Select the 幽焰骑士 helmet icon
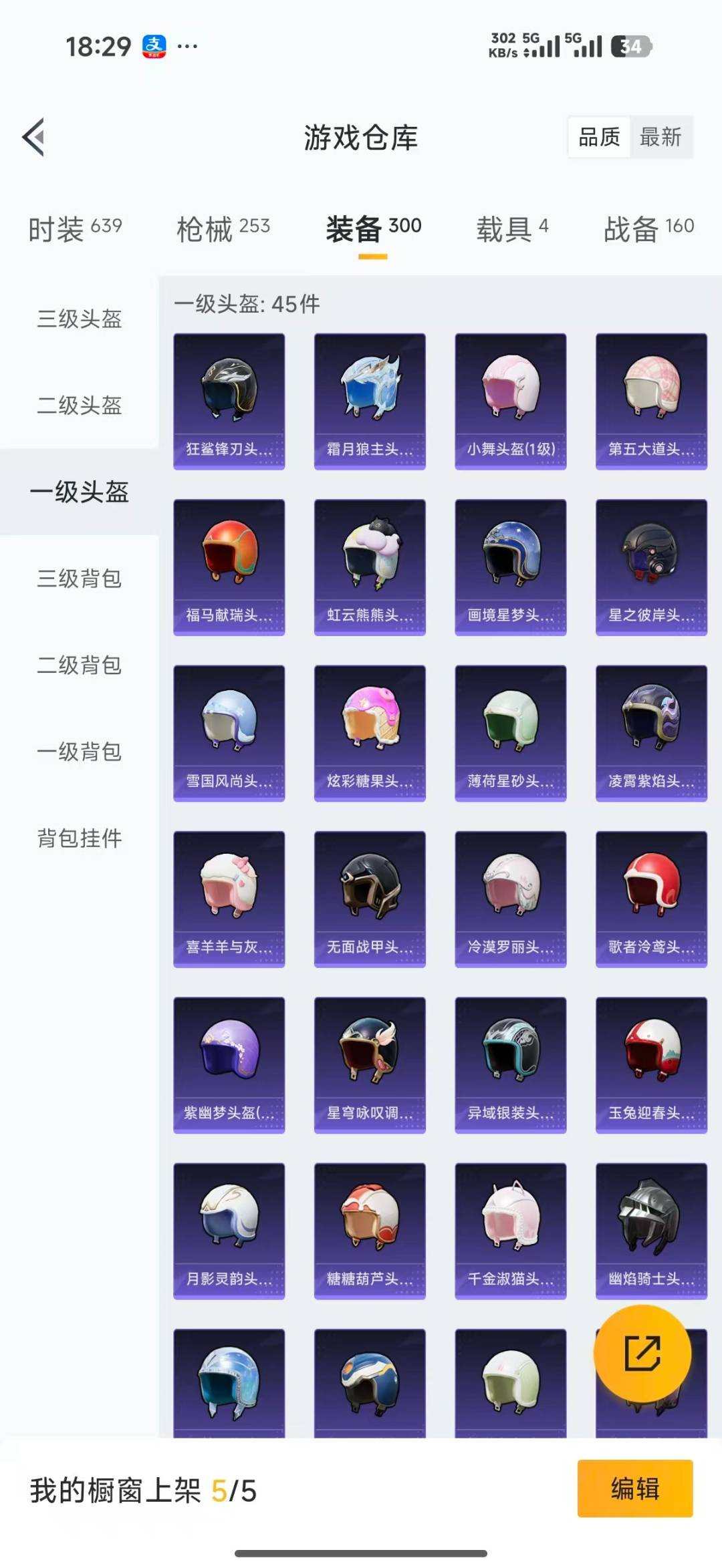The height and width of the screenshot is (1568, 722). (648, 1229)
